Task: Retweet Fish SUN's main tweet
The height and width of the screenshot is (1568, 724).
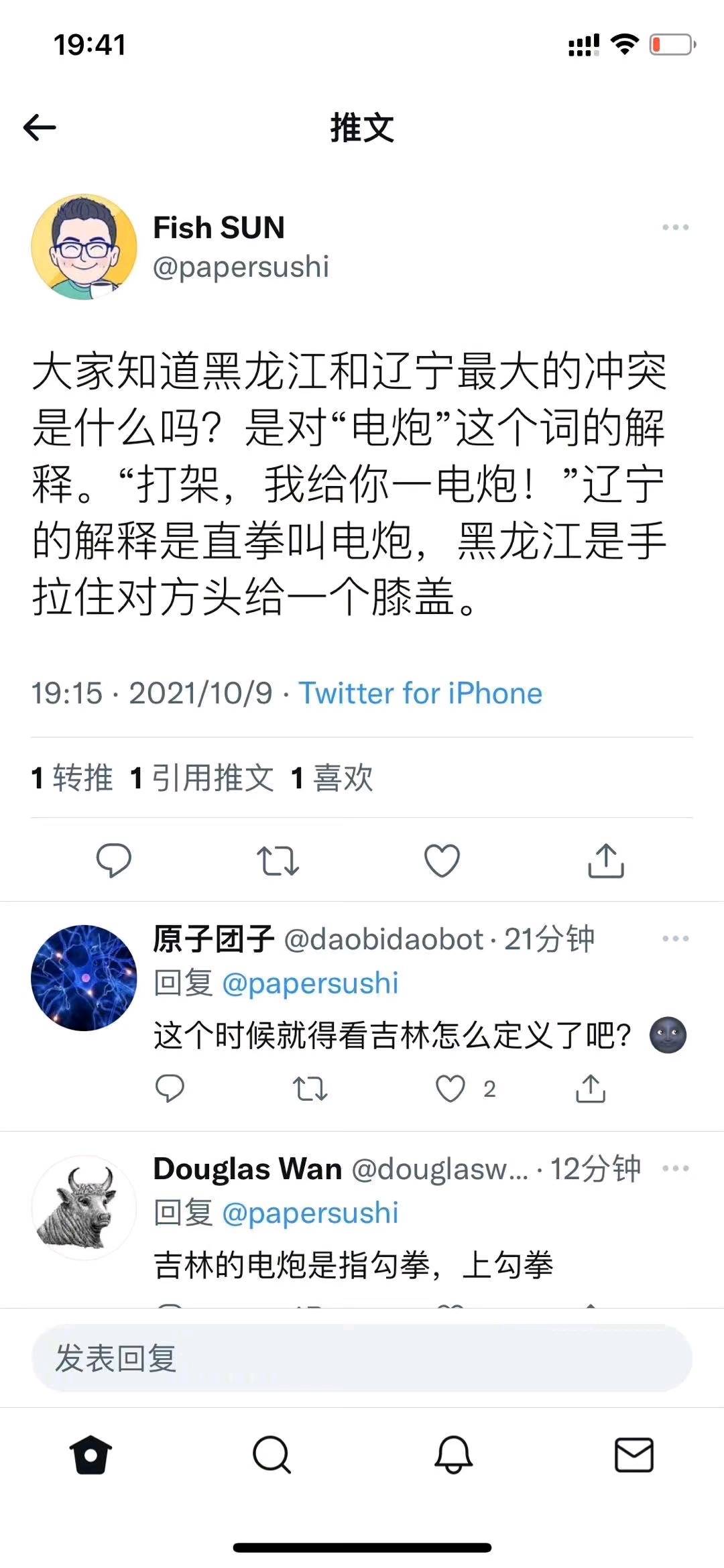Action: 278,861
